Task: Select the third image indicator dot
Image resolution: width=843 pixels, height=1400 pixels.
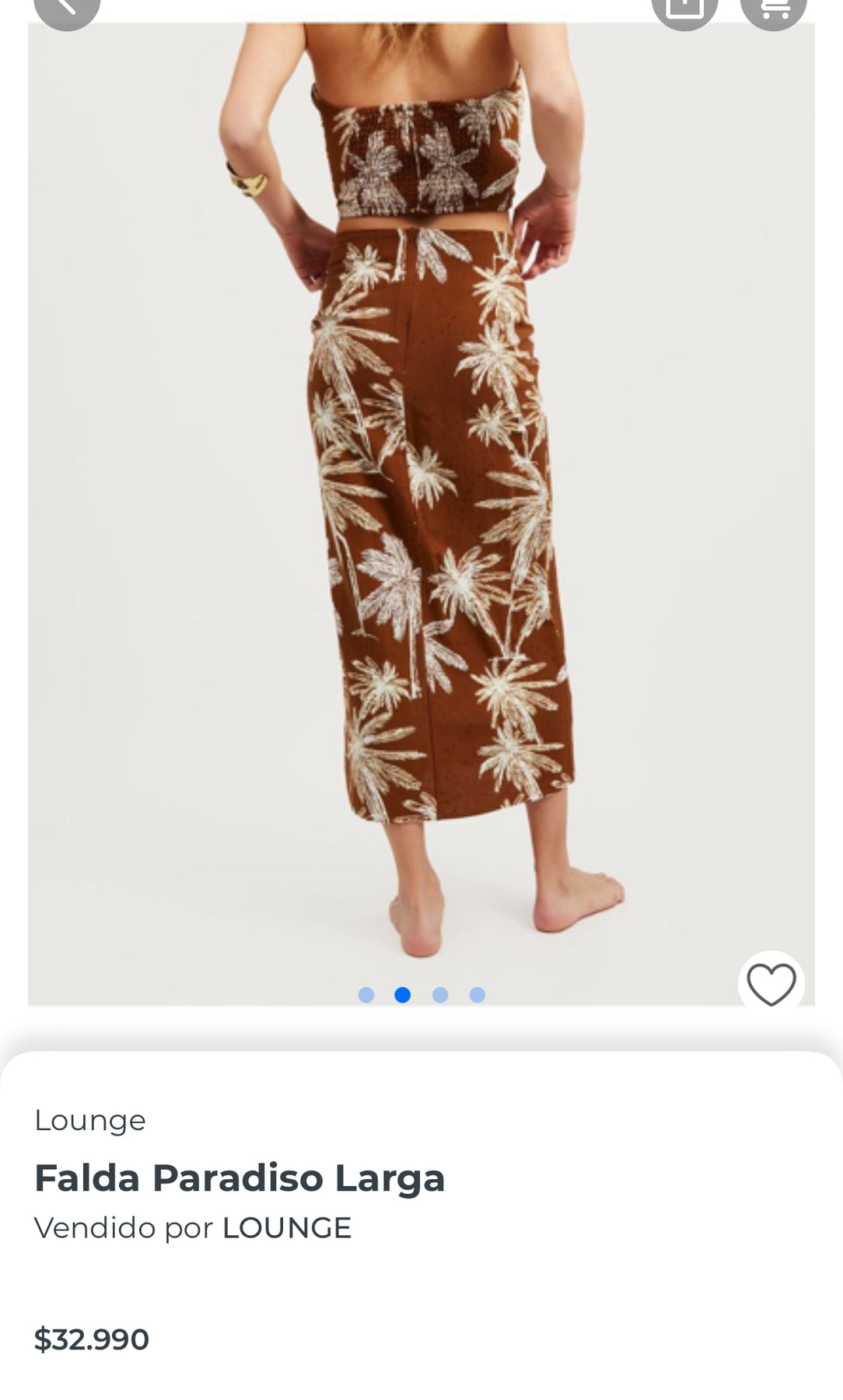Action: pos(440,995)
